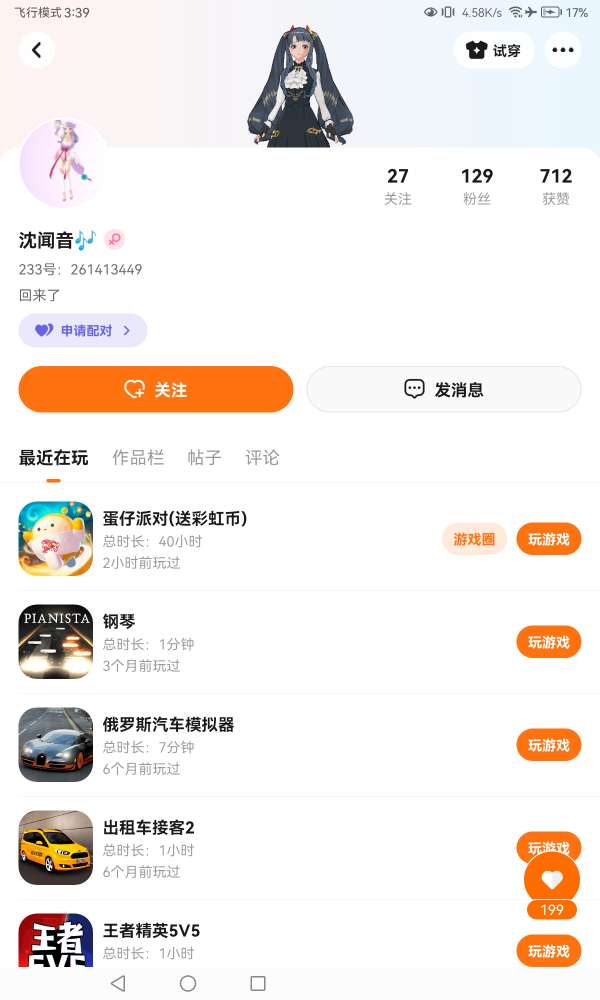Play 蛋仔派对 via 玩游戏 button
This screenshot has width=600, height=1000.
pos(548,539)
